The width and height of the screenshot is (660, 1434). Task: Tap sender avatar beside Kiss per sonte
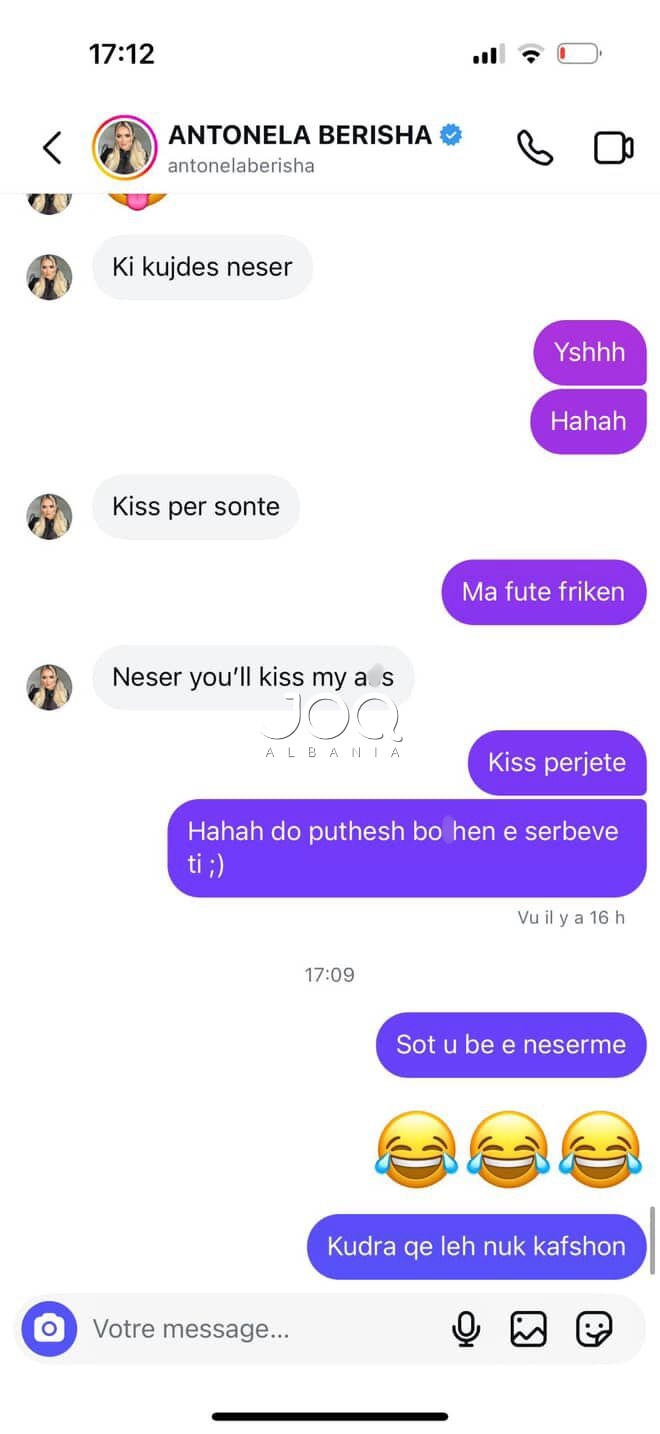[x=49, y=516]
